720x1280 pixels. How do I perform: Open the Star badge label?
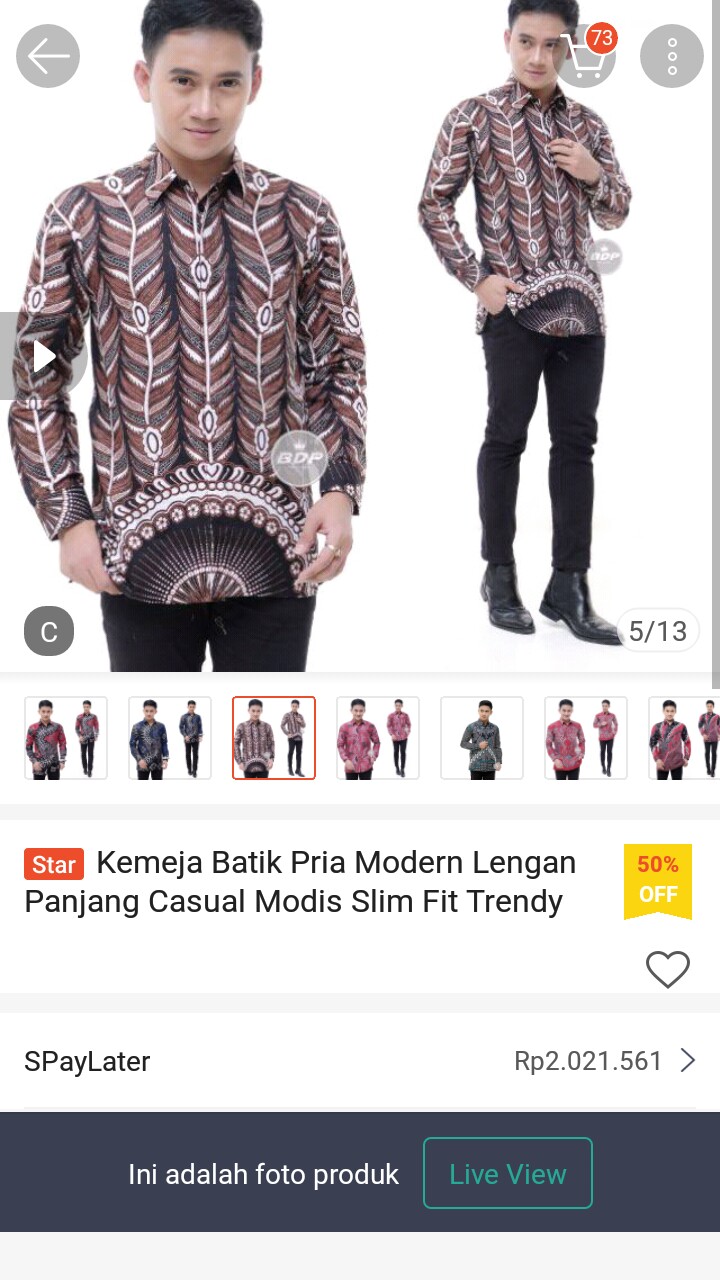pyautogui.click(x=52, y=863)
